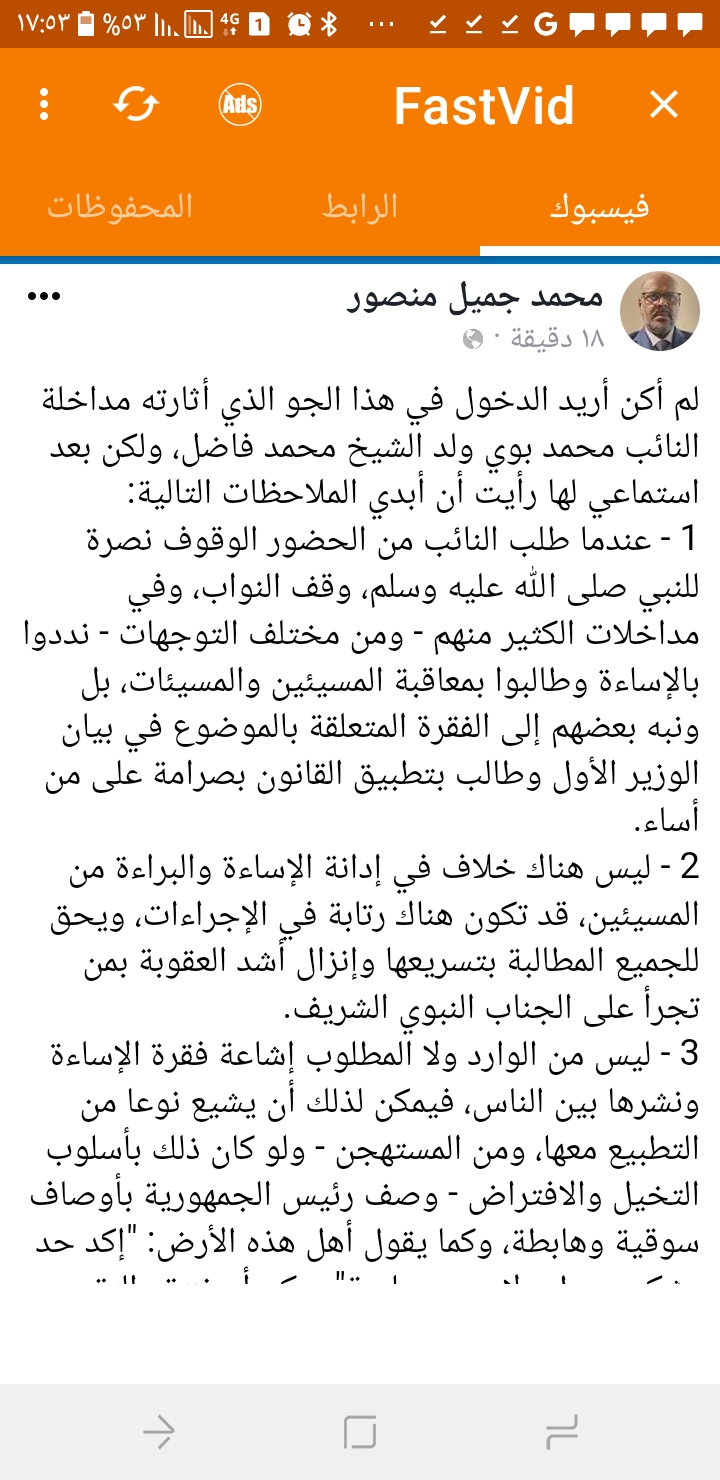720x1480 pixels.
Task: Open the post options three-dot menu
Action: [44, 297]
